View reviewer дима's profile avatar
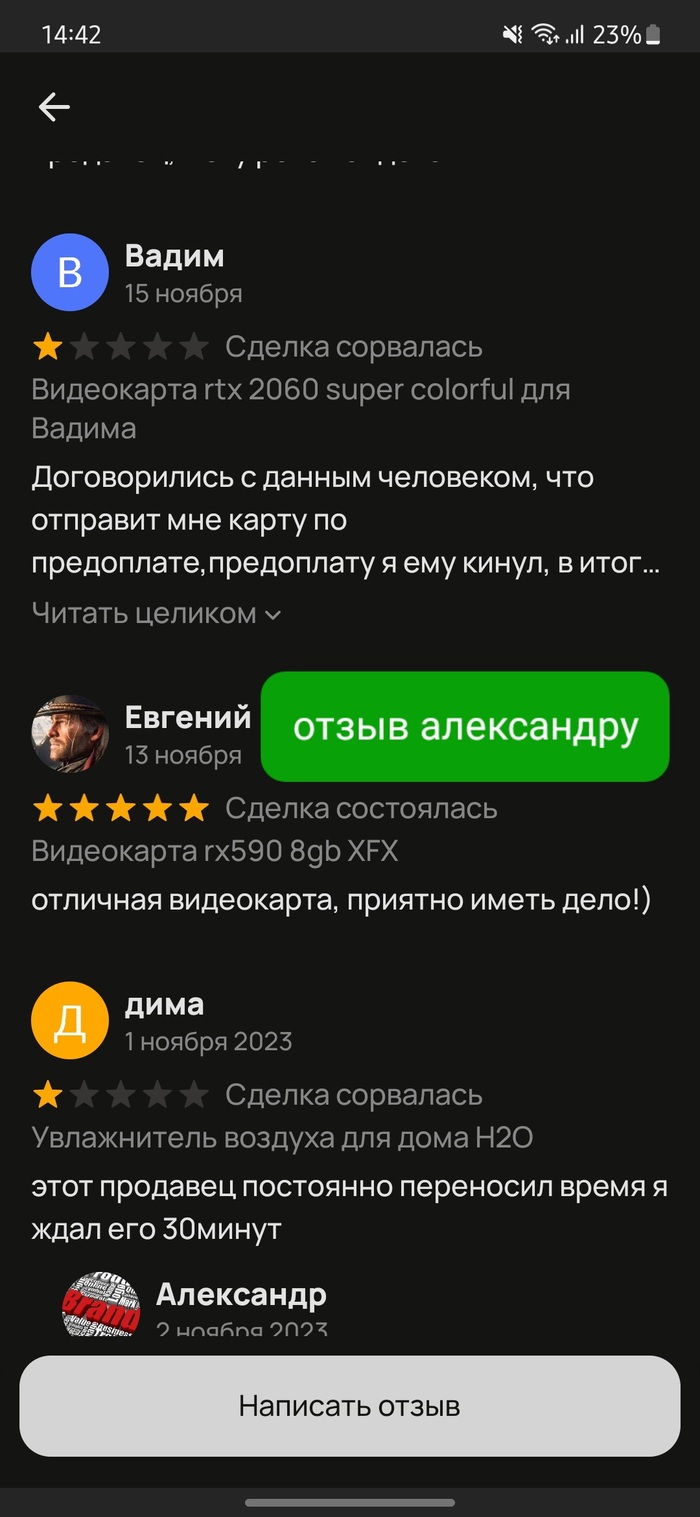Image resolution: width=700 pixels, height=1517 pixels. pos(70,1021)
